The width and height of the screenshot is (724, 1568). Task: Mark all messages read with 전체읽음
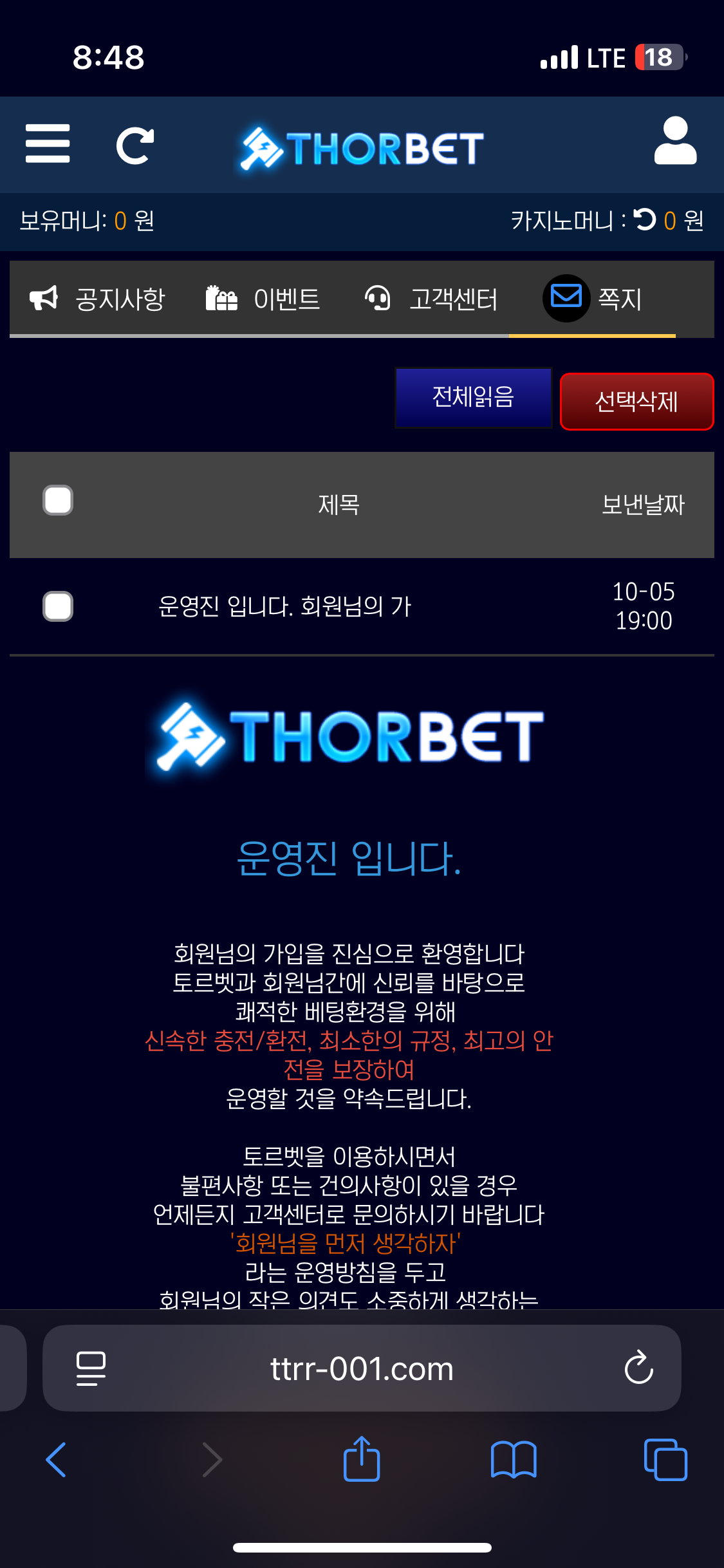point(473,397)
